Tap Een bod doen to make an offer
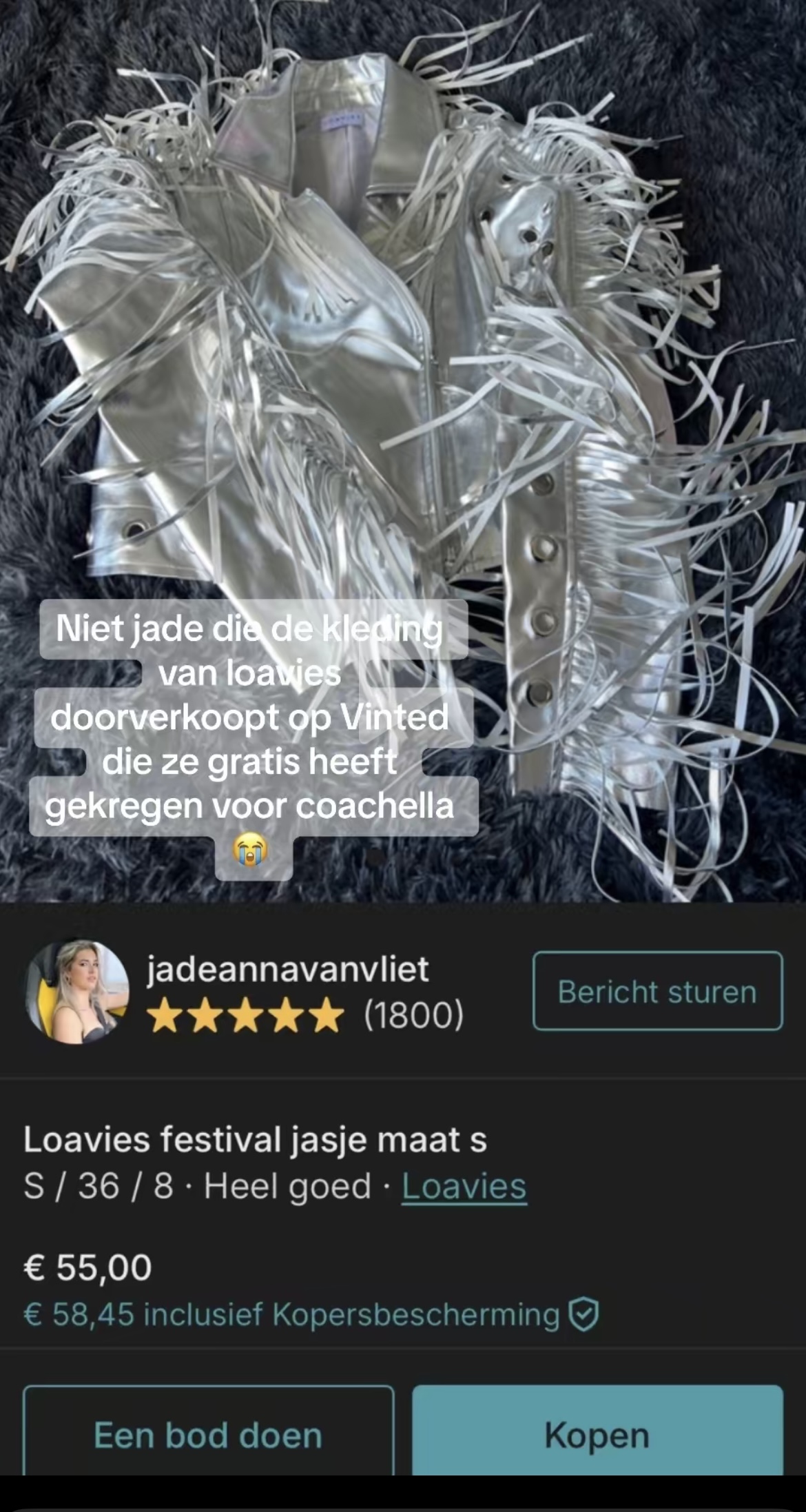This screenshot has height=1512, width=806. 208,1436
